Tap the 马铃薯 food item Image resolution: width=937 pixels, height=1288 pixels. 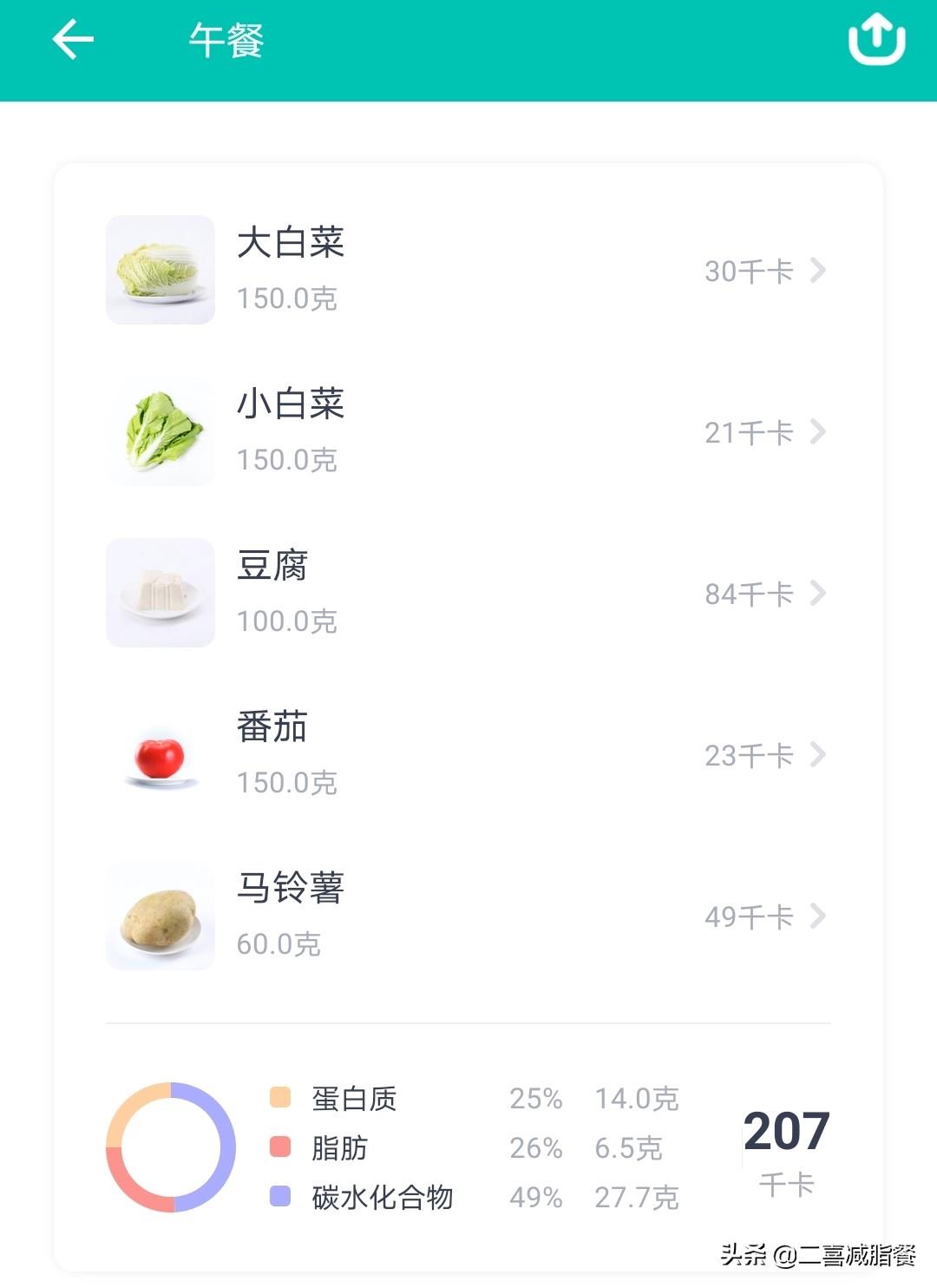click(x=467, y=916)
